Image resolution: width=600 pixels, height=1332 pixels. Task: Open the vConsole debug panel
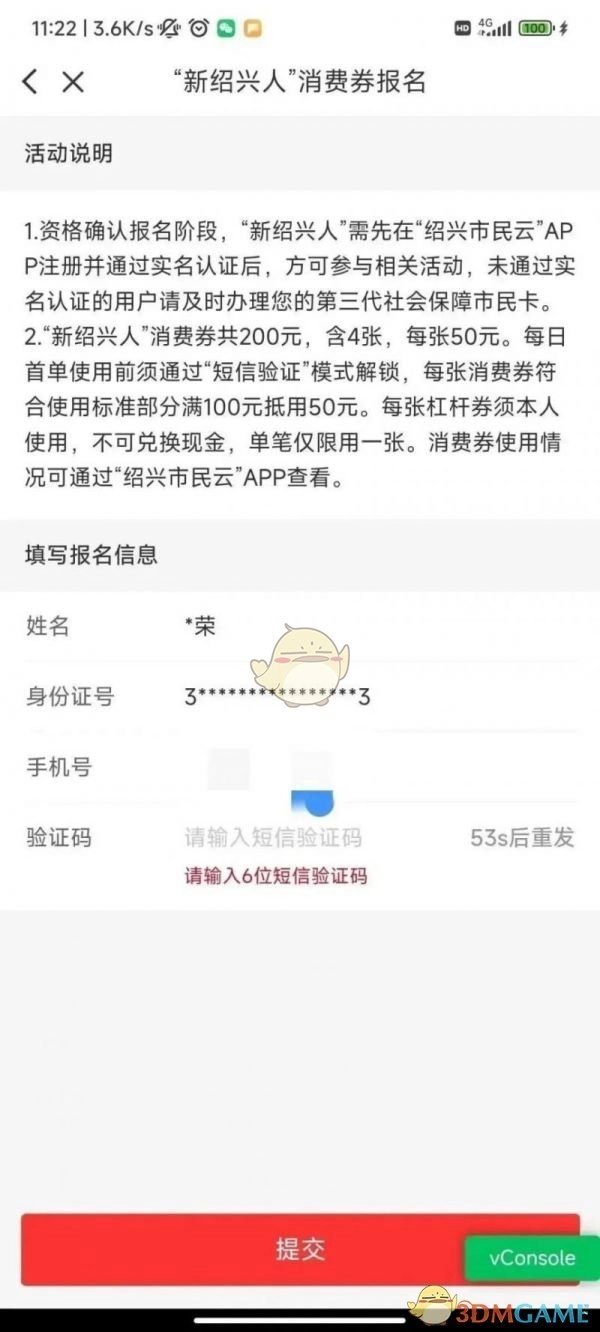coord(532,1258)
